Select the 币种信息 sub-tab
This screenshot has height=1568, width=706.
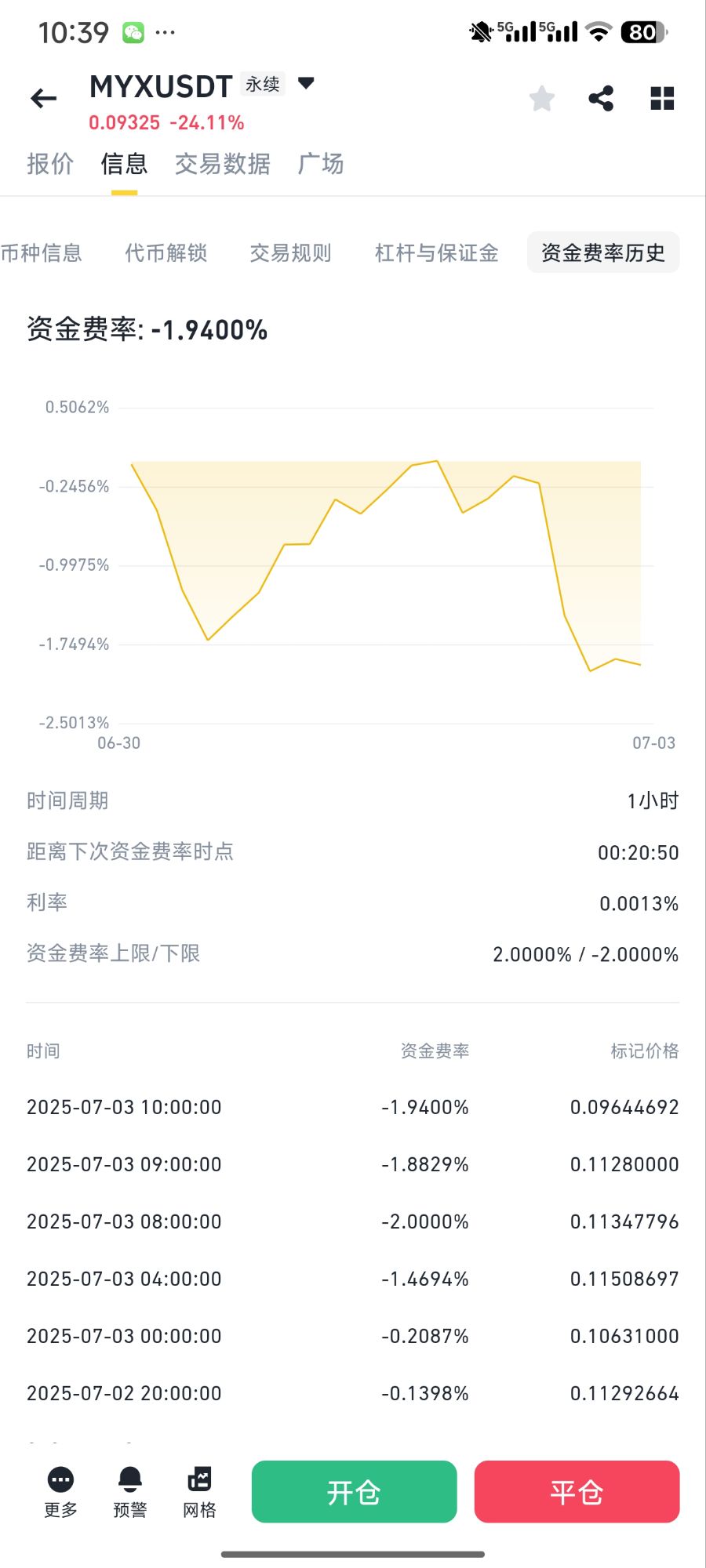[x=41, y=252]
